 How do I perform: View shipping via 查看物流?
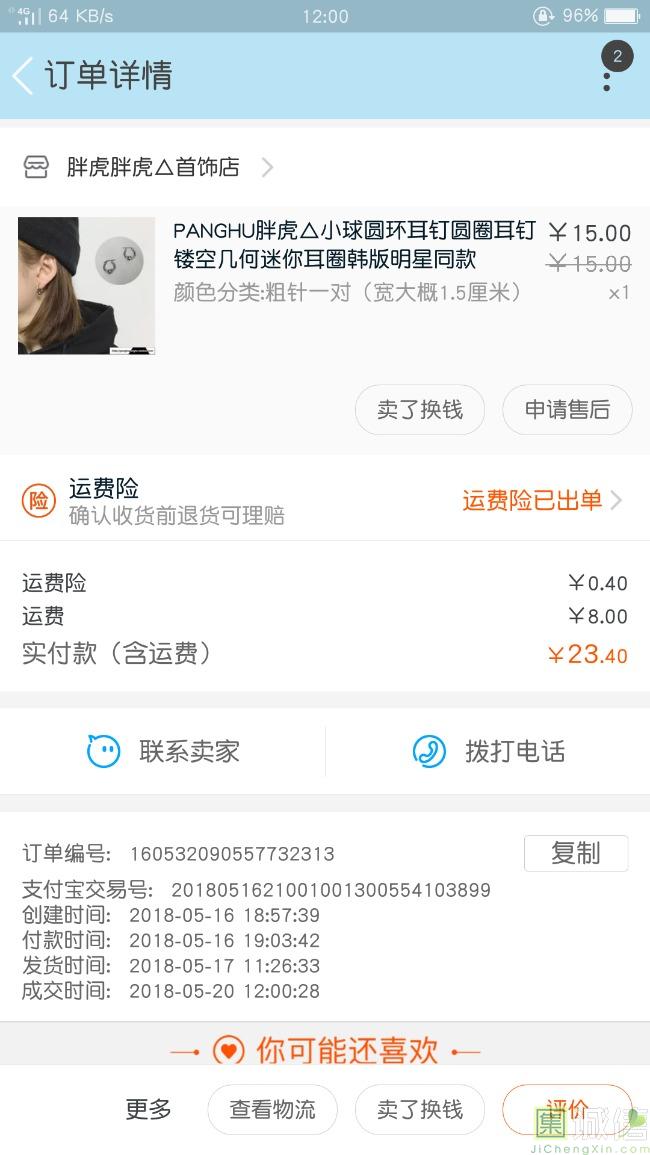click(x=272, y=1109)
